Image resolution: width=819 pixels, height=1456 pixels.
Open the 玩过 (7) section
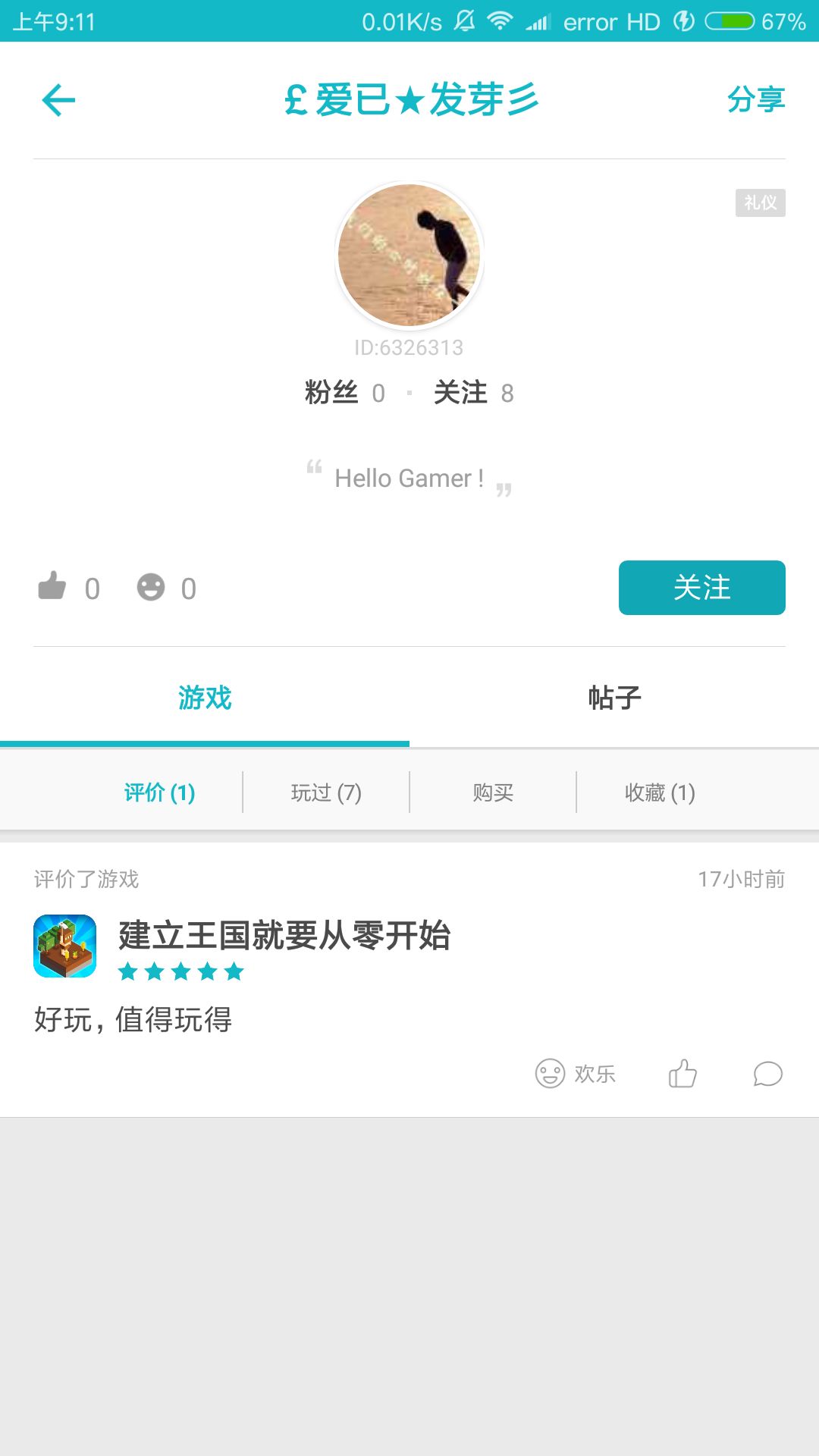(x=325, y=792)
